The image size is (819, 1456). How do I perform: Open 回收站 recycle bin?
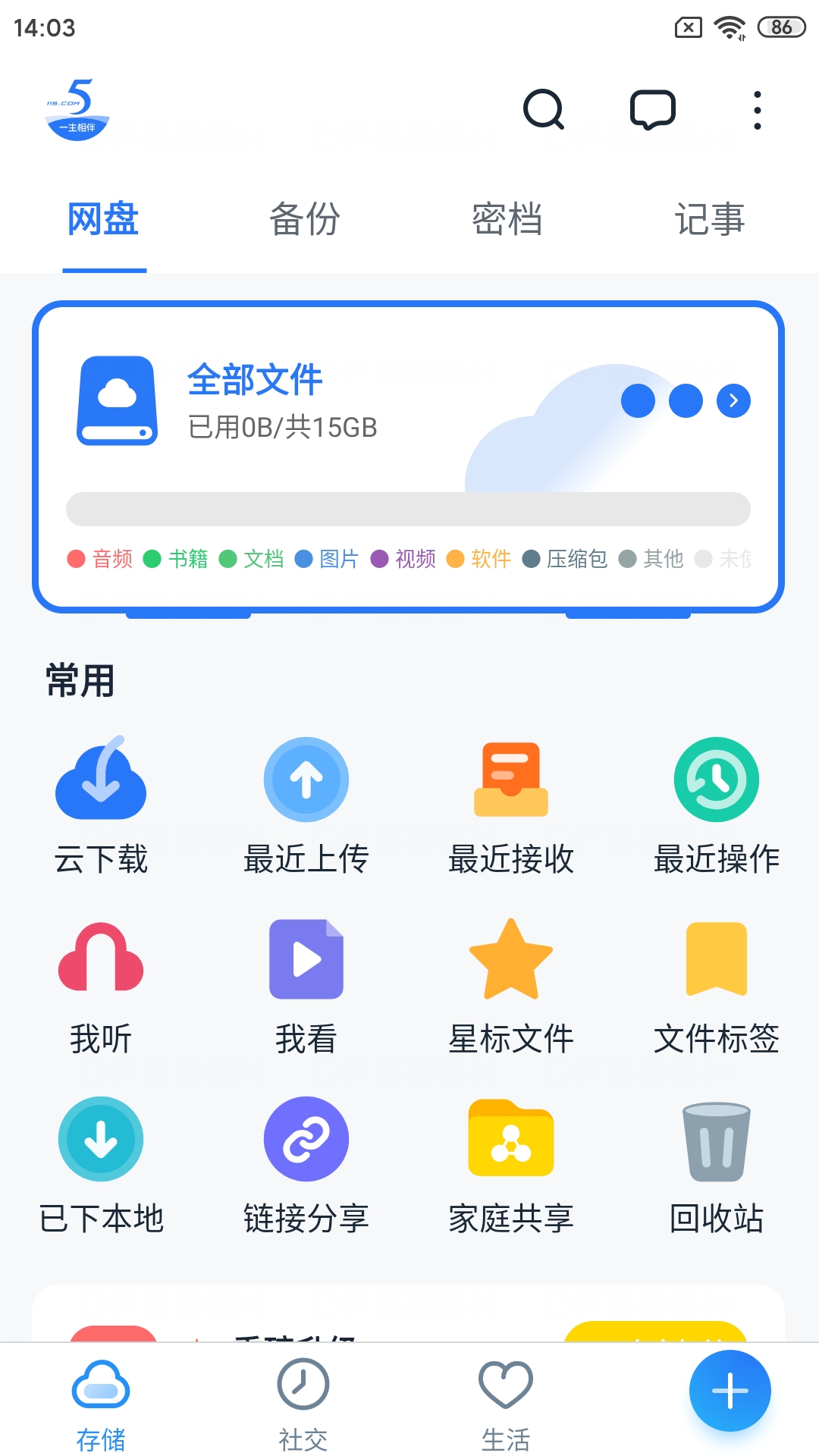coord(717,1166)
